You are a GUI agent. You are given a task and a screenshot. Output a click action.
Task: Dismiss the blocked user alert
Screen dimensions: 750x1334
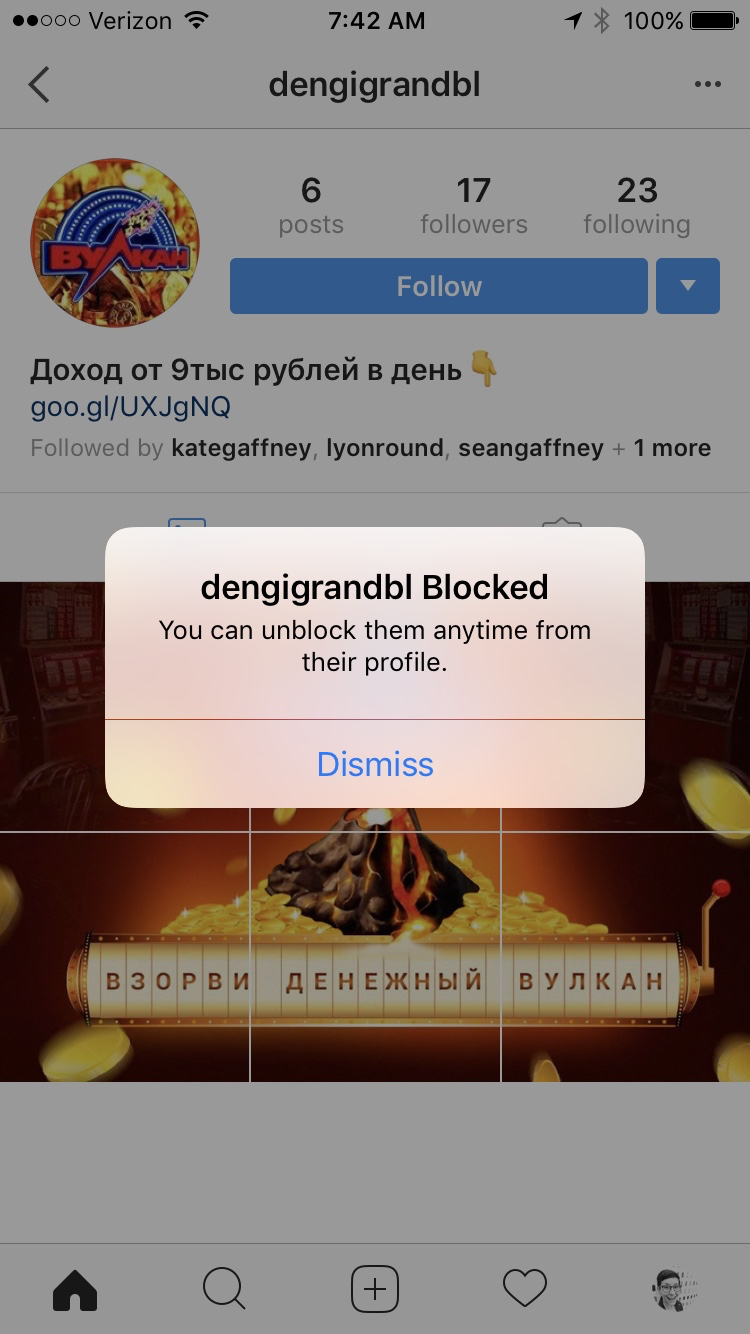pos(375,764)
